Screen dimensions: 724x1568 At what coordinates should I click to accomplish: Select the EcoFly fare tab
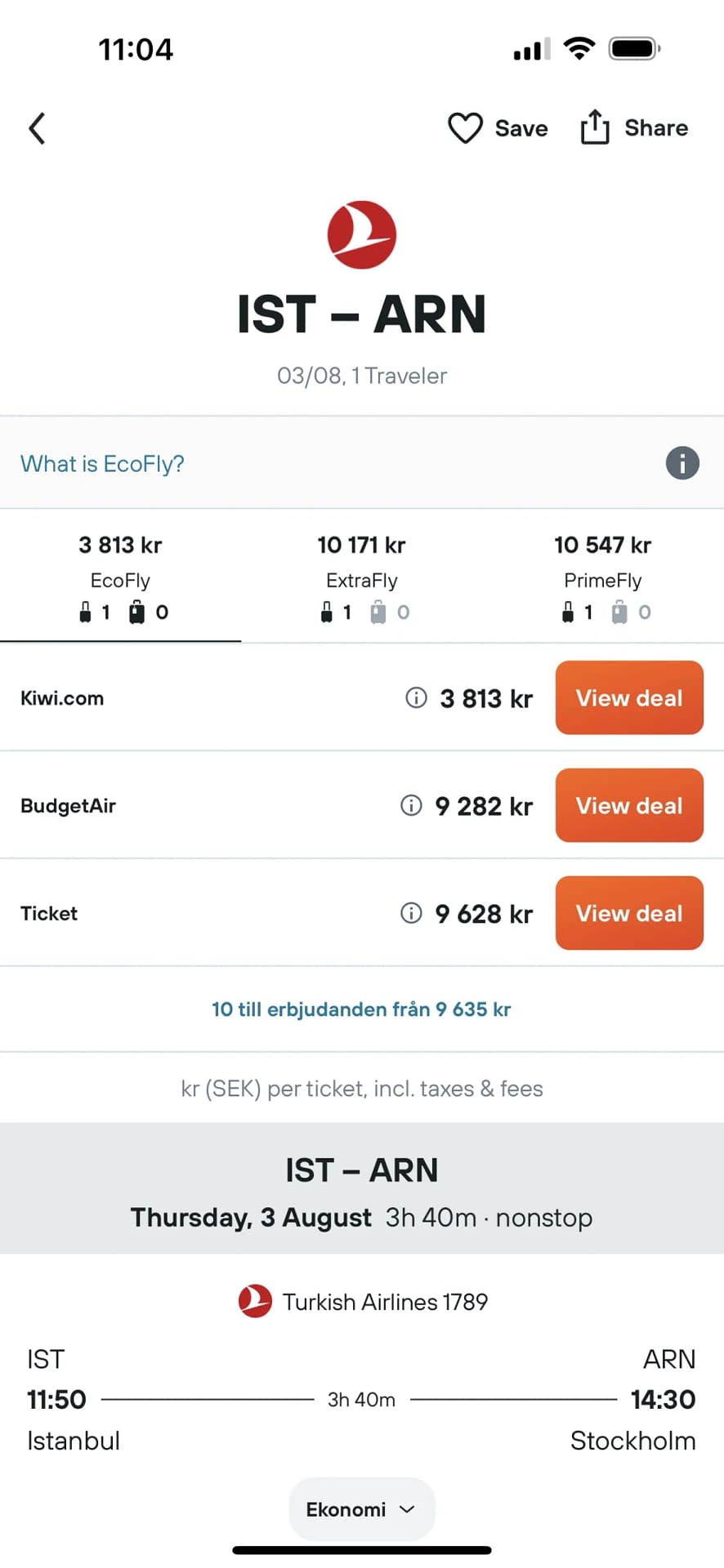tap(120, 577)
